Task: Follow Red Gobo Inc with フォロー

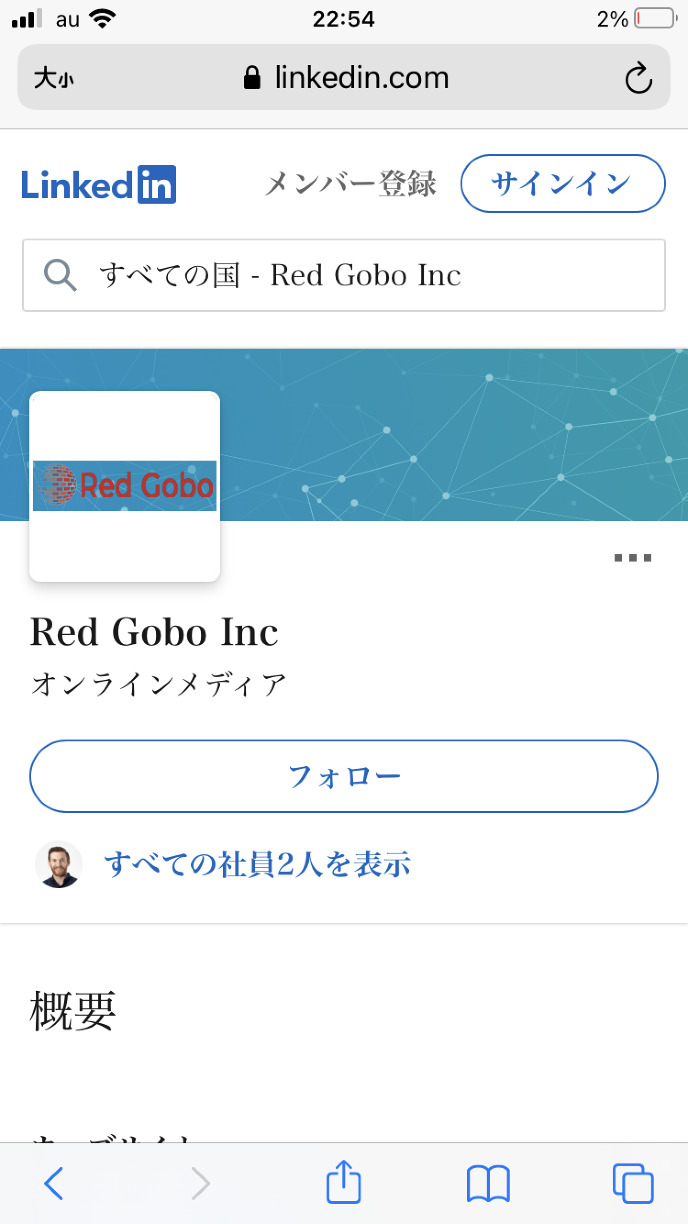Action: 344,776
